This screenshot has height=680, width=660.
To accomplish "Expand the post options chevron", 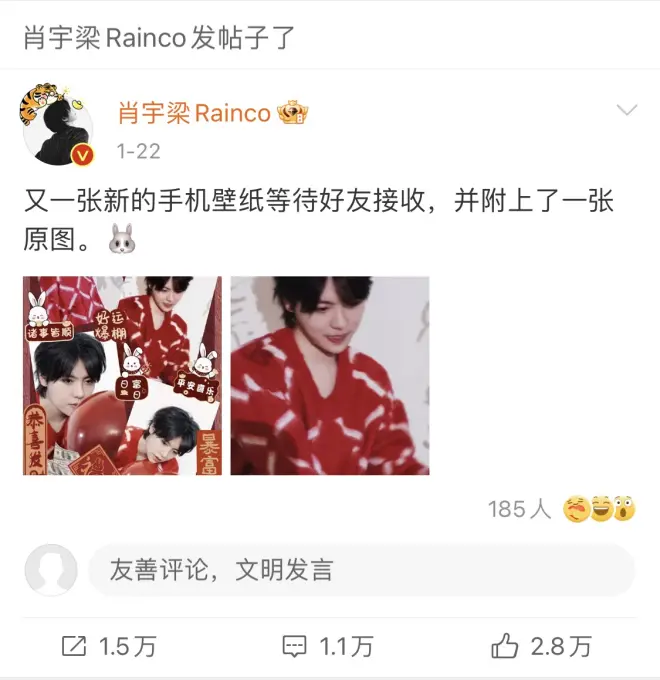I will pos(627,110).
